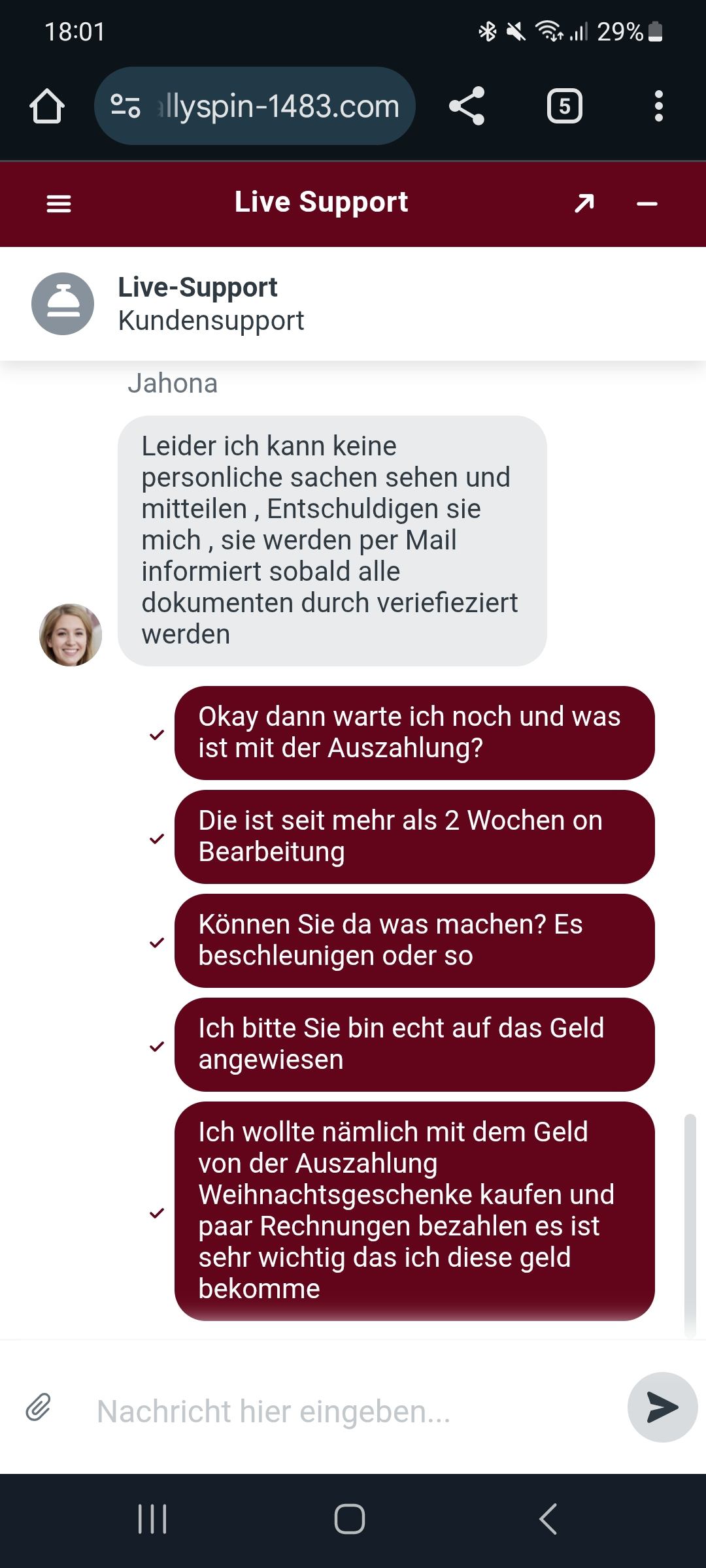Send the message with arrow button

coord(662,1407)
